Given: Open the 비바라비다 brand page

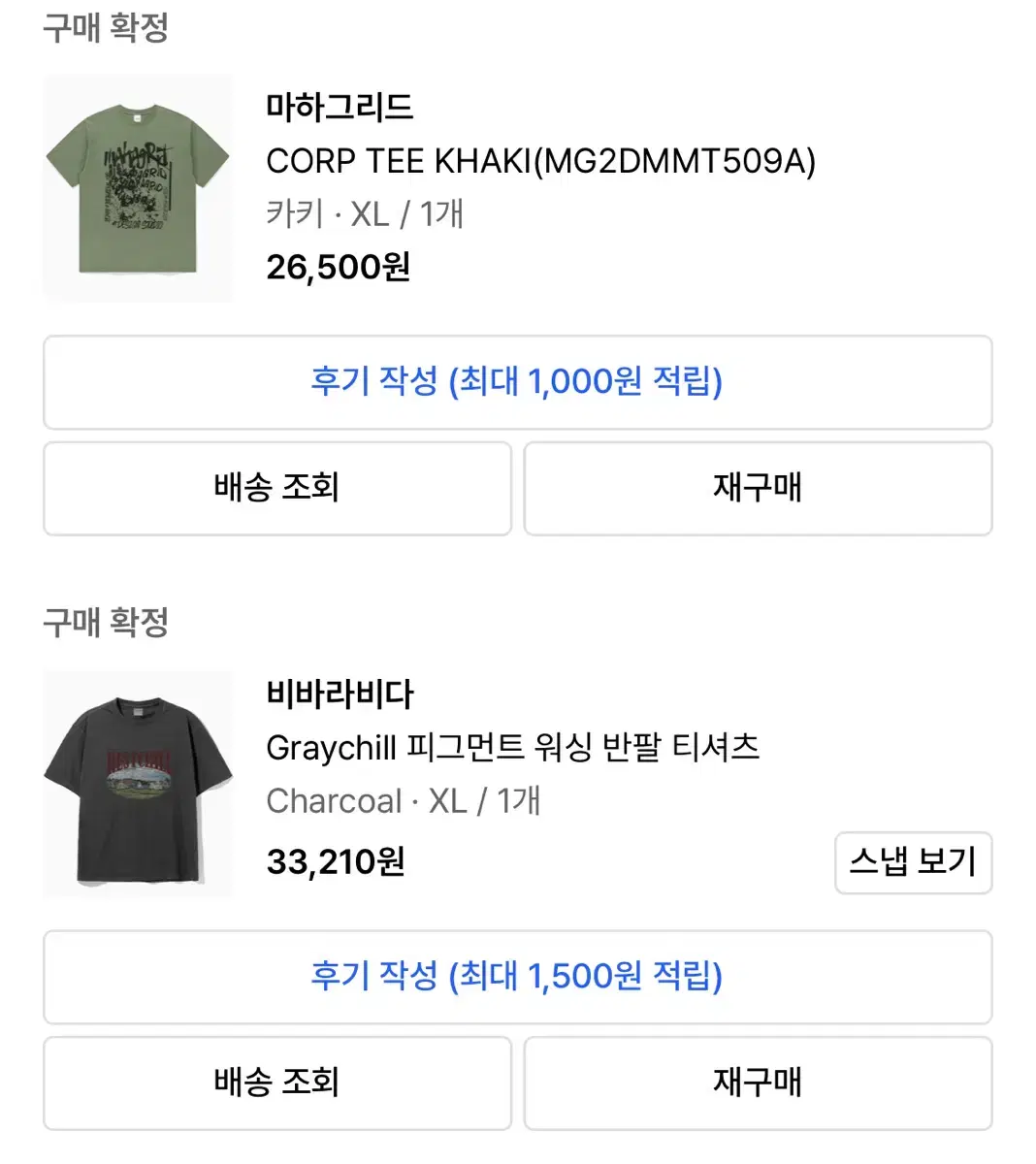Looking at the screenshot, I should (x=340, y=694).
